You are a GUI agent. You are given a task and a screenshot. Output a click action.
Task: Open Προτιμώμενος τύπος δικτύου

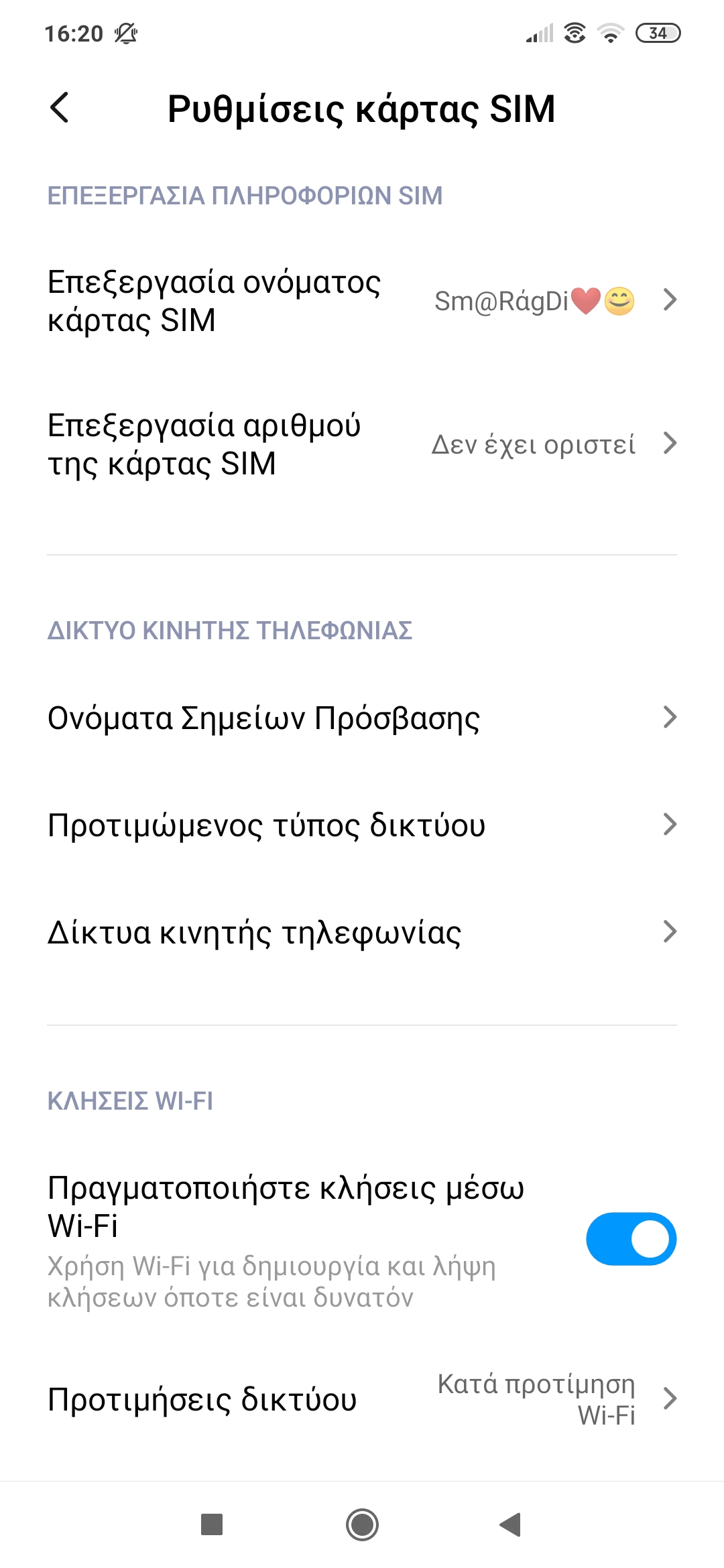pos(362,825)
